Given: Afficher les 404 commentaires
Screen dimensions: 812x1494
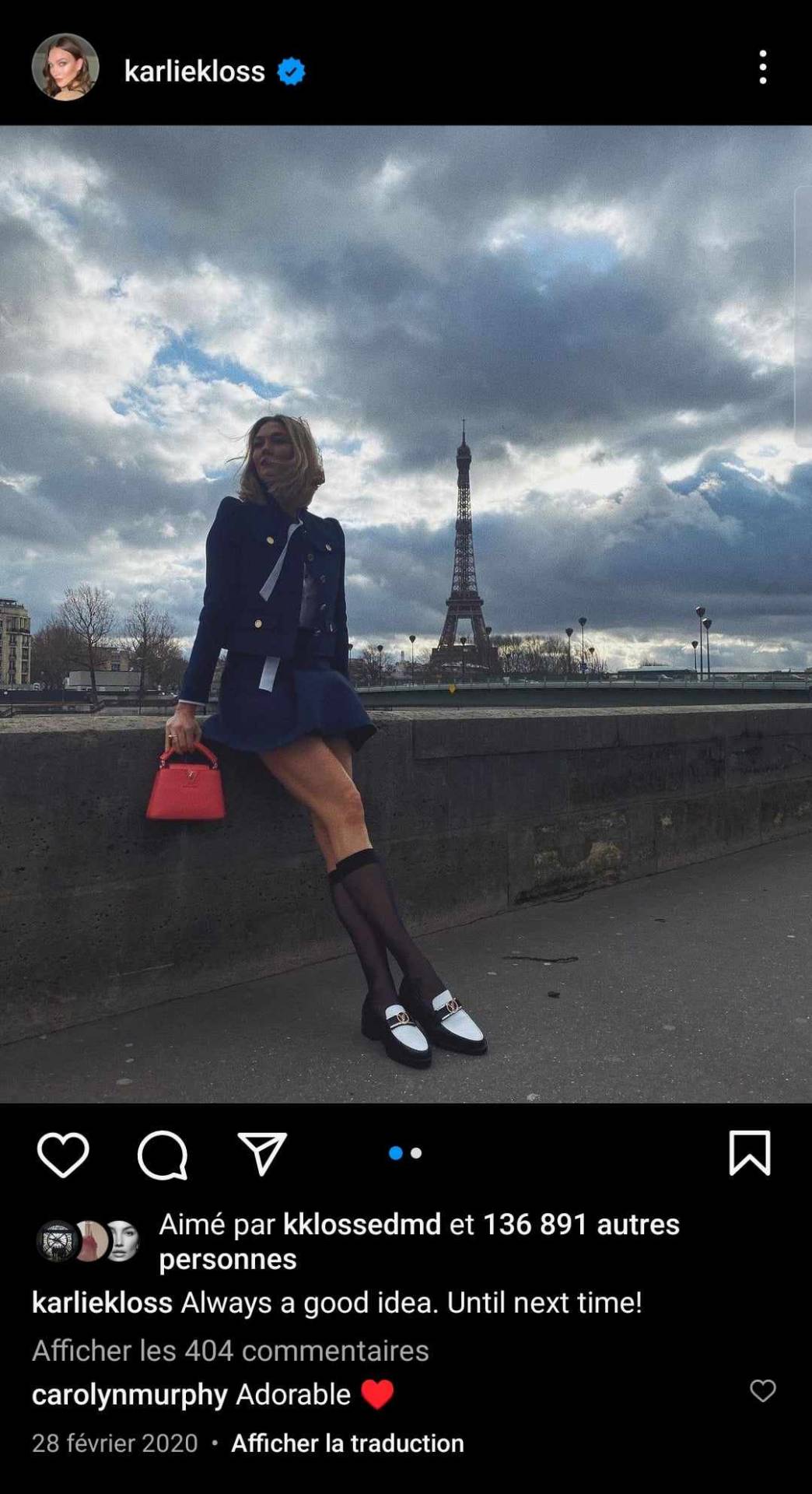Looking at the screenshot, I should [230, 1351].
